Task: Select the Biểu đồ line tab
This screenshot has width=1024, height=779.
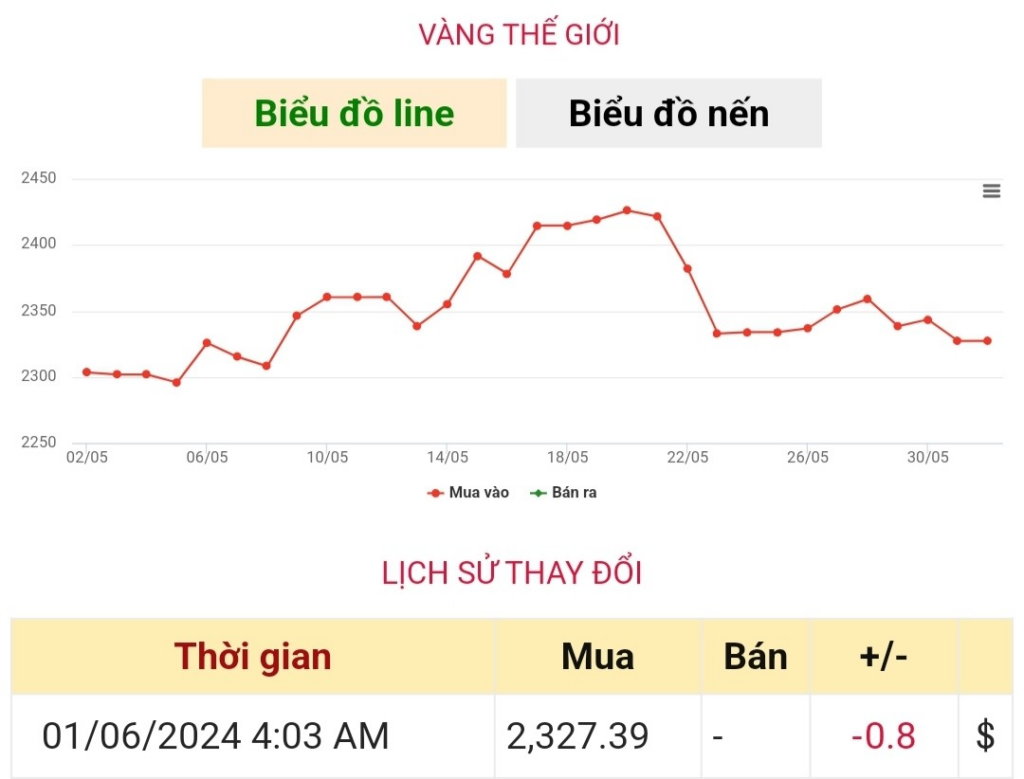Action: click(x=354, y=113)
